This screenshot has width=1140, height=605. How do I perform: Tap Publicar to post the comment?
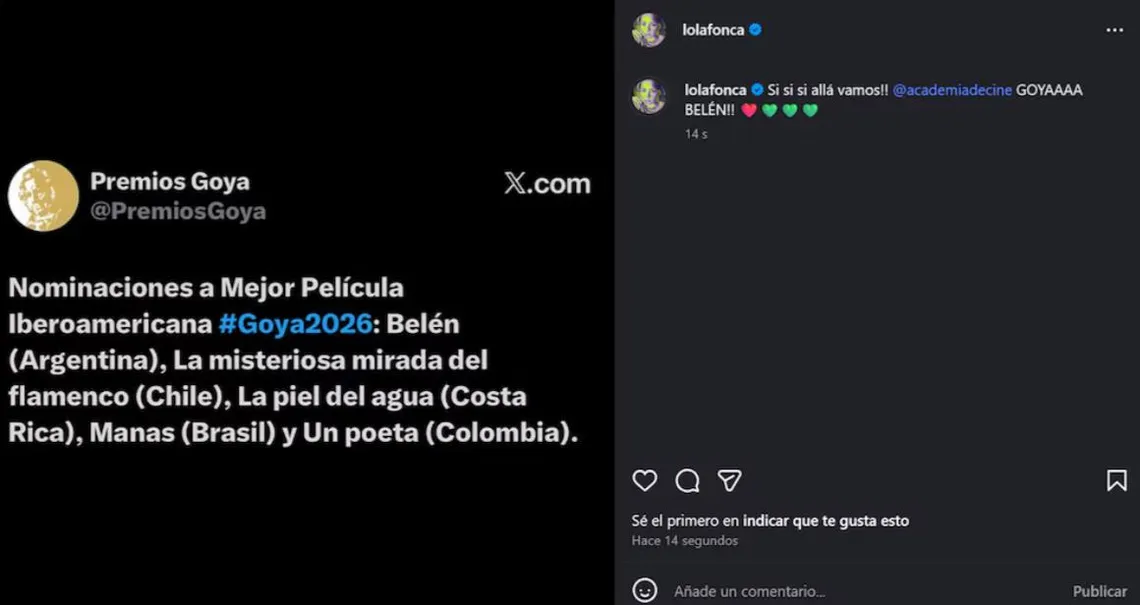pyautogui.click(x=1099, y=591)
